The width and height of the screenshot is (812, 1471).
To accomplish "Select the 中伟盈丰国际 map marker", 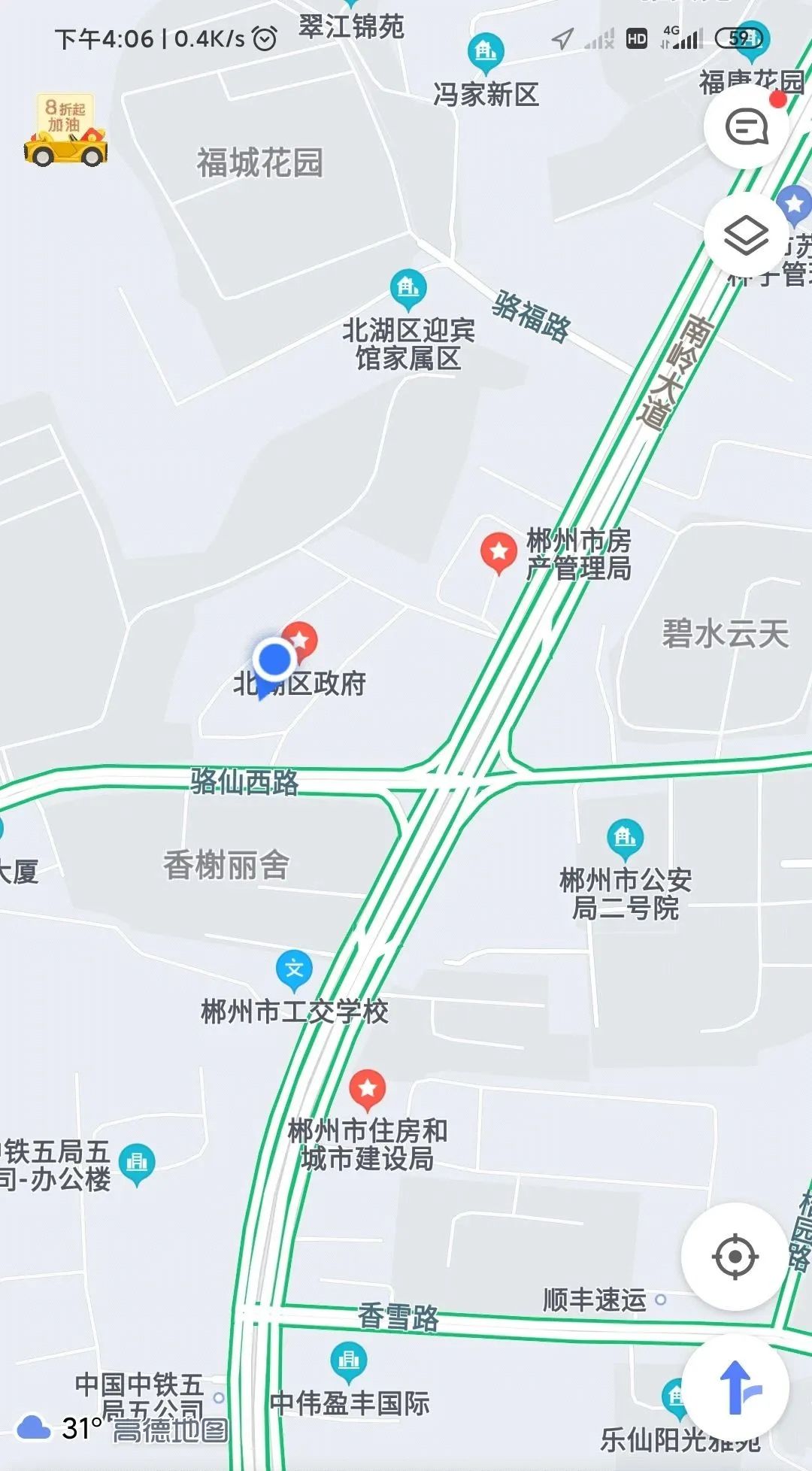I will pyautogui.click(x=349, y=1360).
